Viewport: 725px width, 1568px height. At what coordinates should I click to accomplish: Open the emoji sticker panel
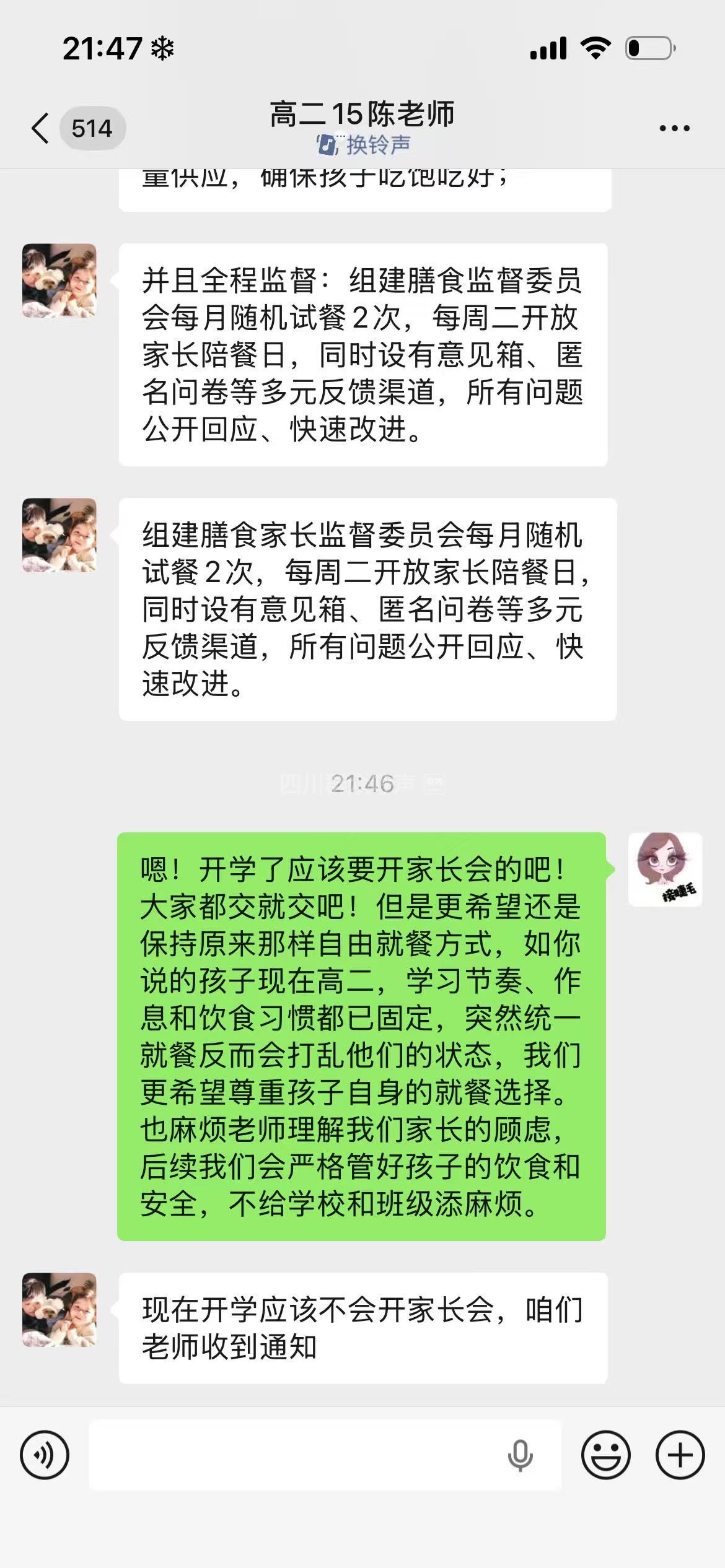click(605, 1455)
